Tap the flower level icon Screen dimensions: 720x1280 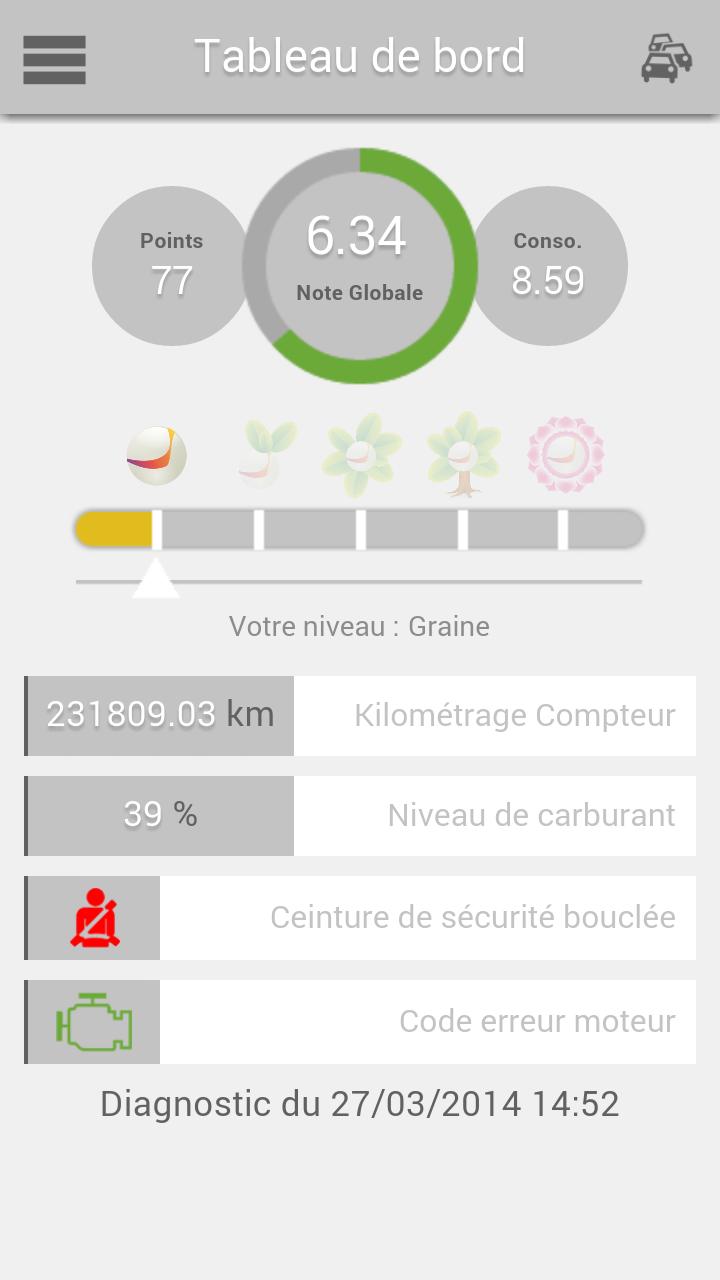coord(566,455)
